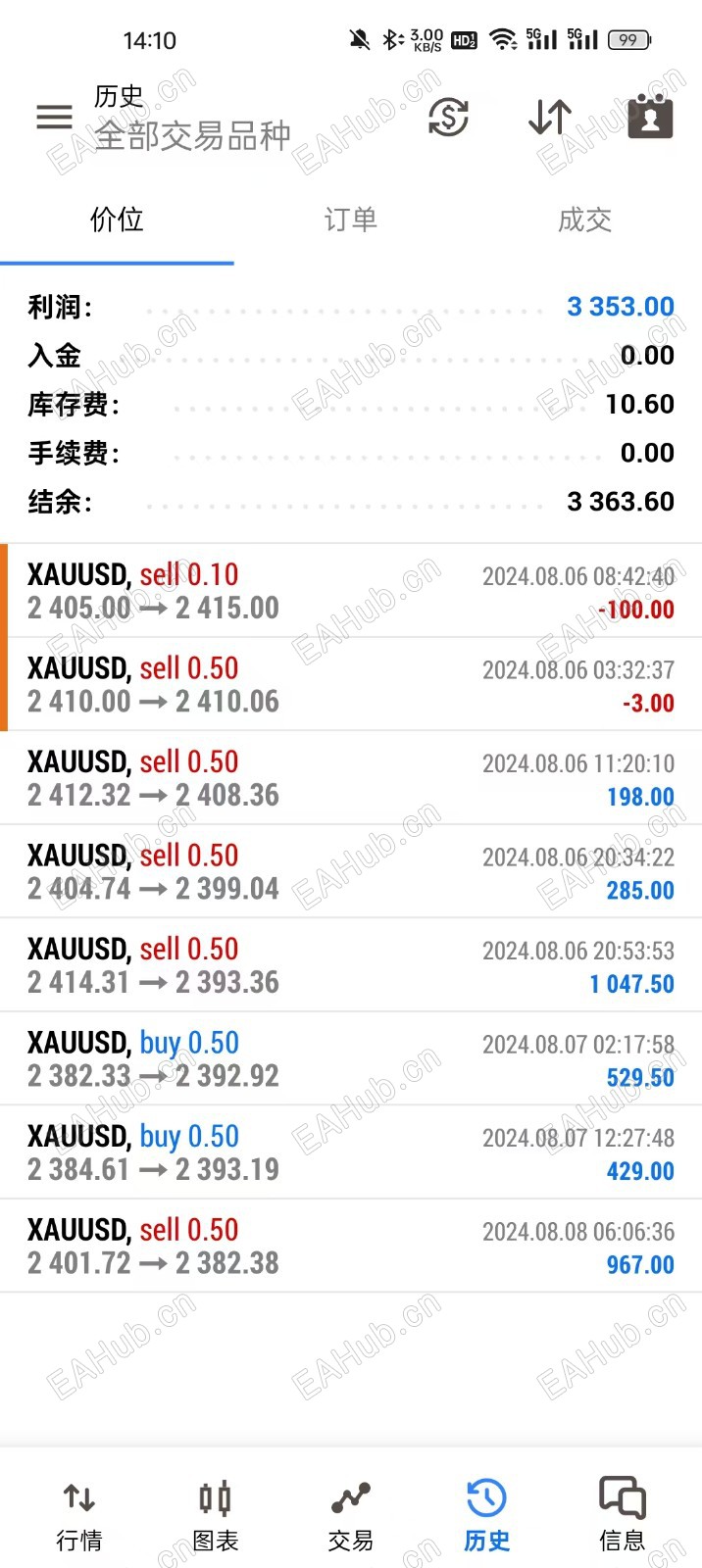Go to the 信息 messages tab
Screen dimensions: 702x1568
(x=622, y=1515)
